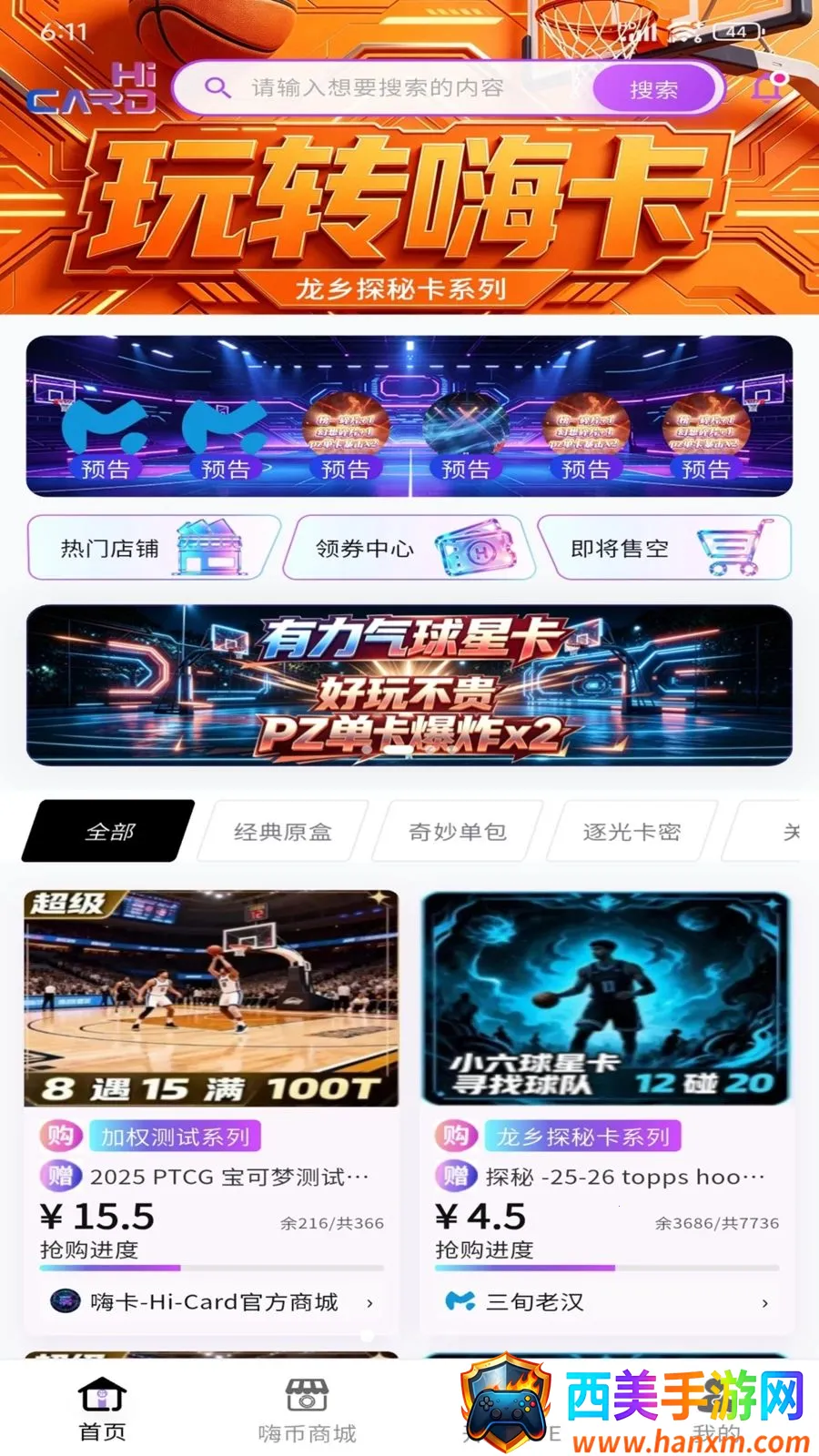Open 热门店铺 hot shops
The image size is (819, 1456).
tap(153, 548)
